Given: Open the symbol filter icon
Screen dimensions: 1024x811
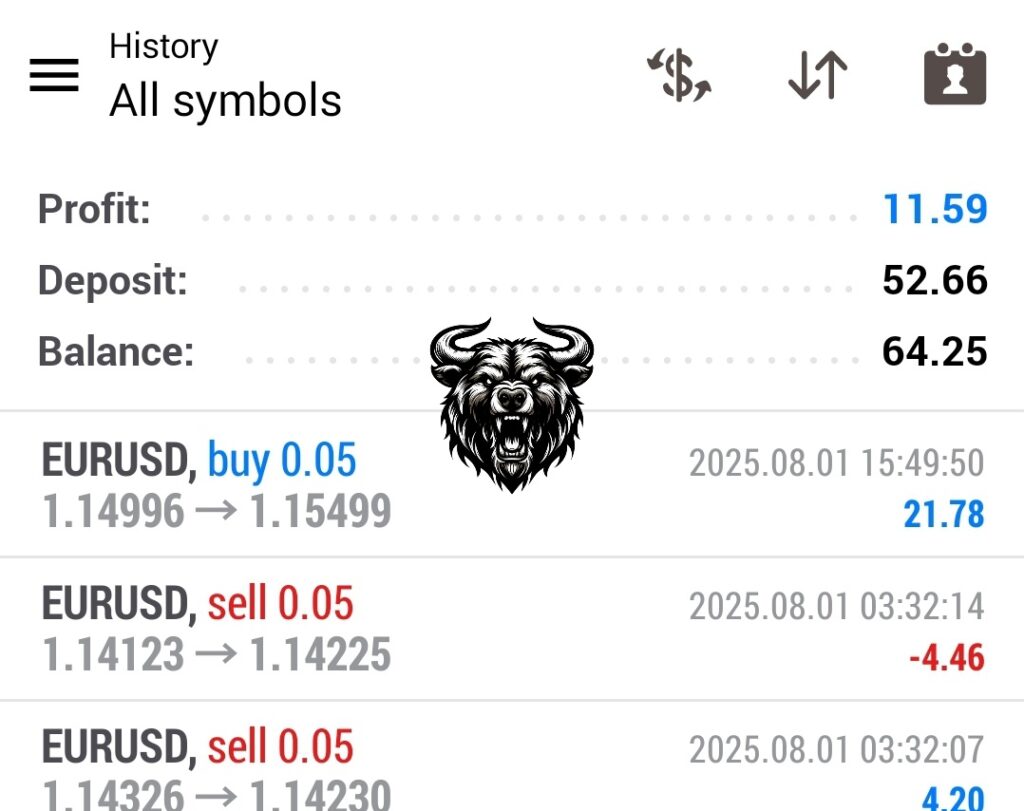Looking at the screenshot, I should click(679, 76).
